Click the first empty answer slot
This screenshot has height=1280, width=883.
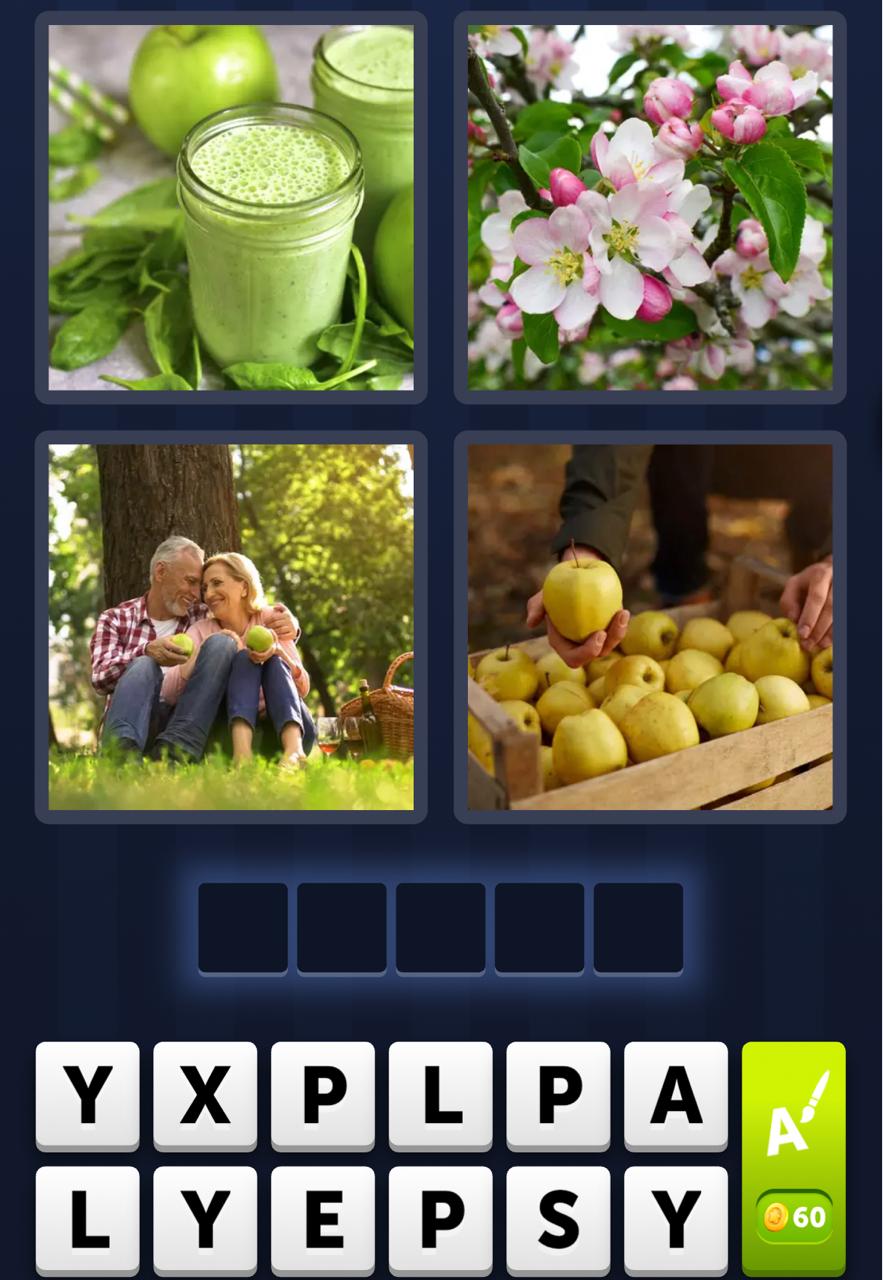pos(243,928)
